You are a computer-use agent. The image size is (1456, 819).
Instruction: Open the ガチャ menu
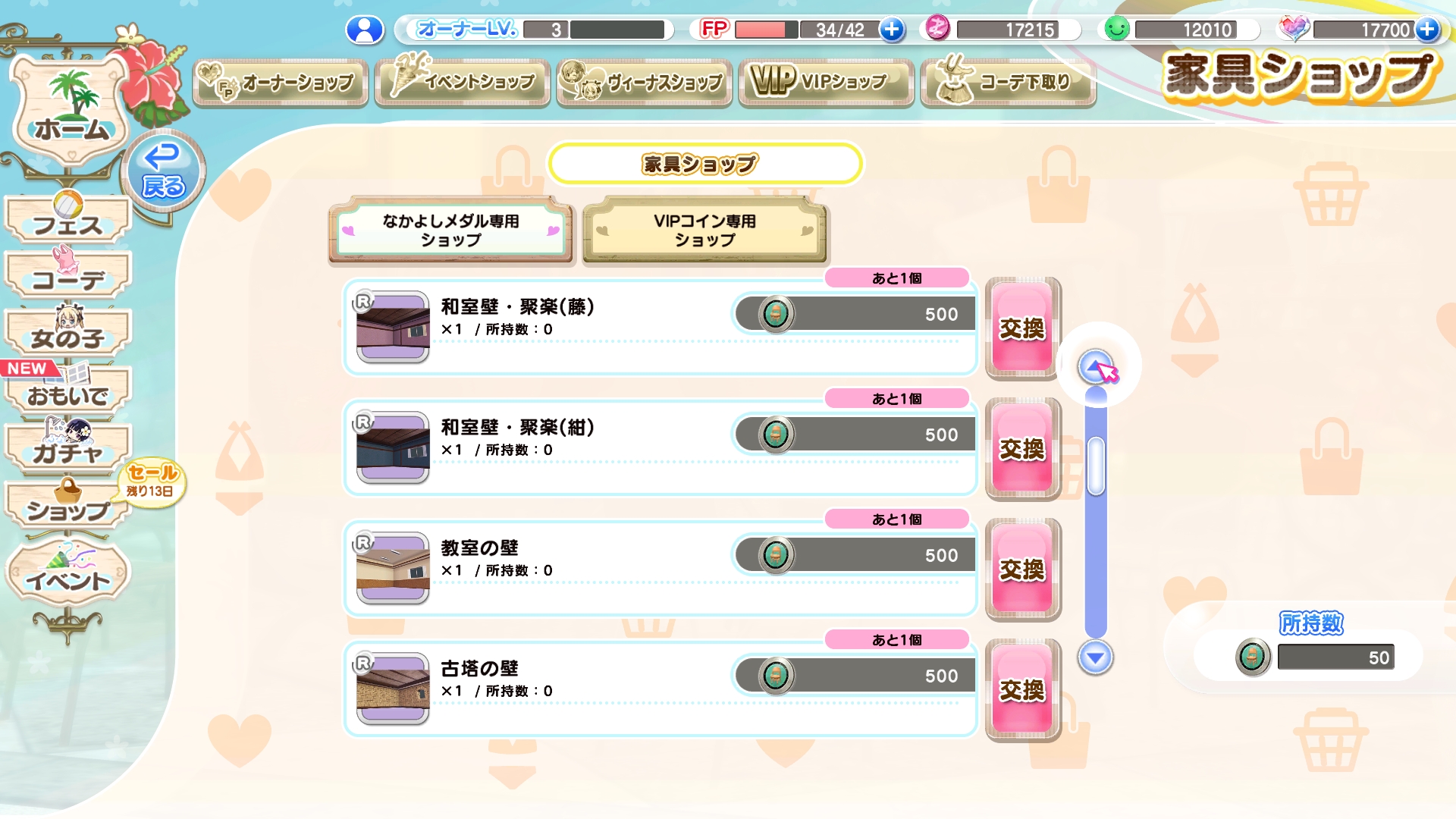68,450
